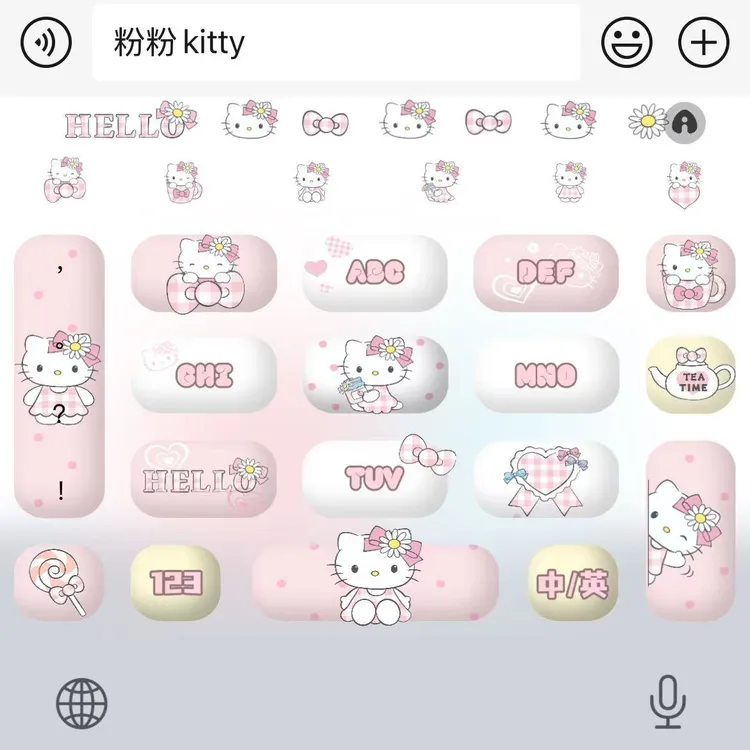Tap the Hello Kitty space bar

(375, 583)
